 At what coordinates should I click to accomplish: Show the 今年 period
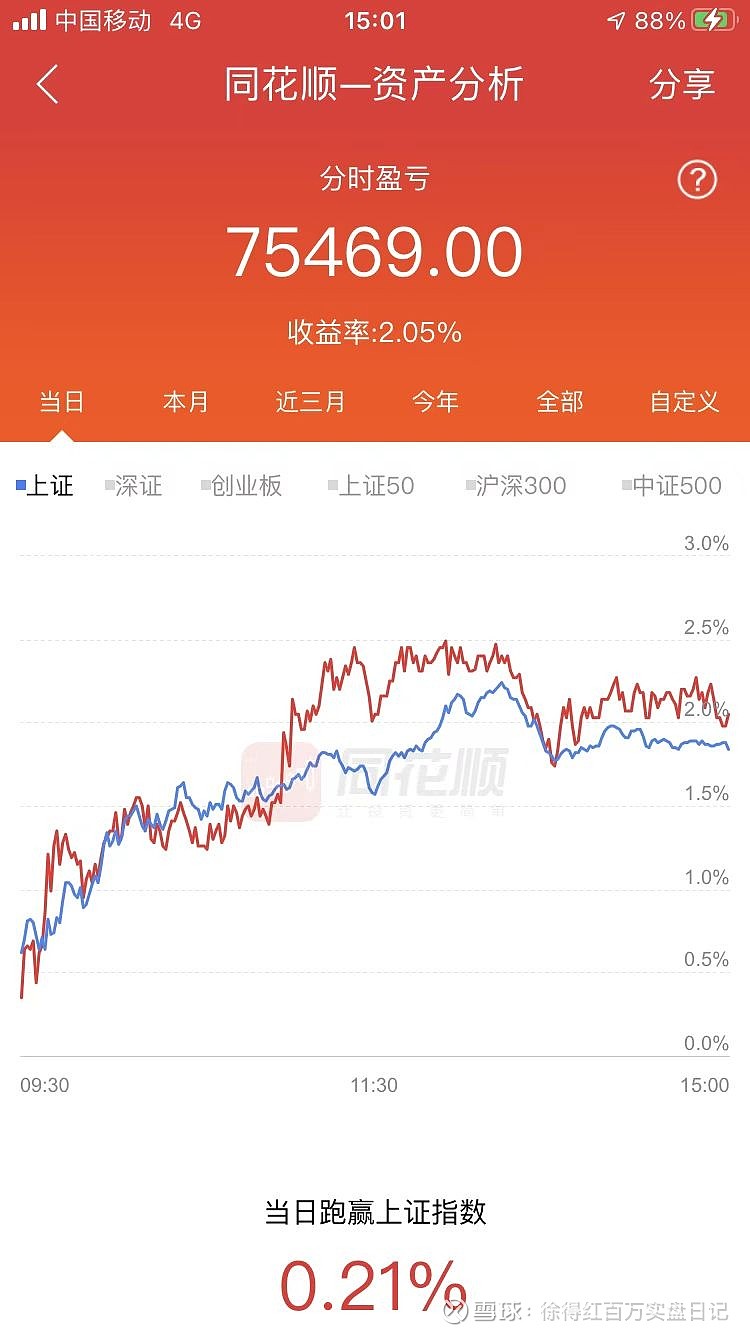(x=435, y=402)
